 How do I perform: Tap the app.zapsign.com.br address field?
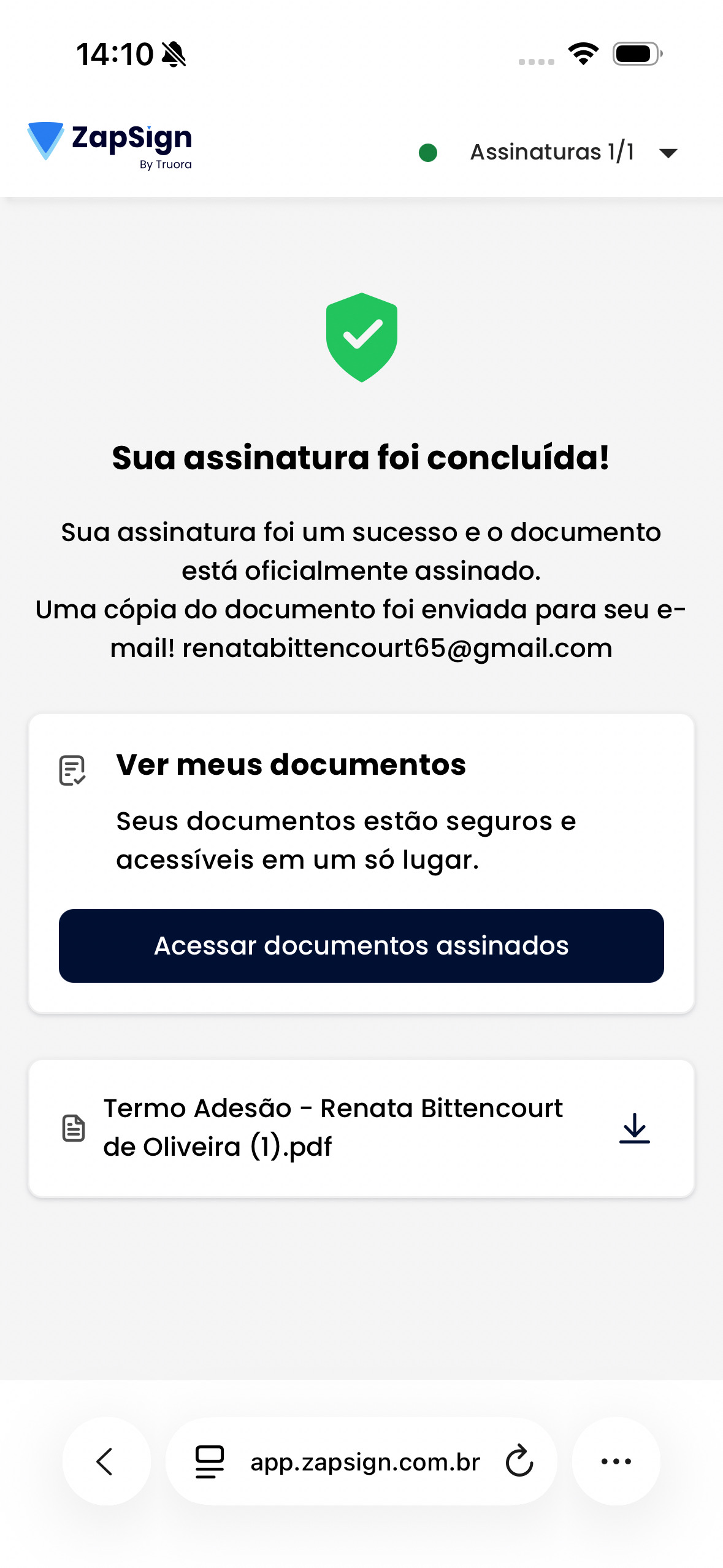click(x=364, y=1462)
